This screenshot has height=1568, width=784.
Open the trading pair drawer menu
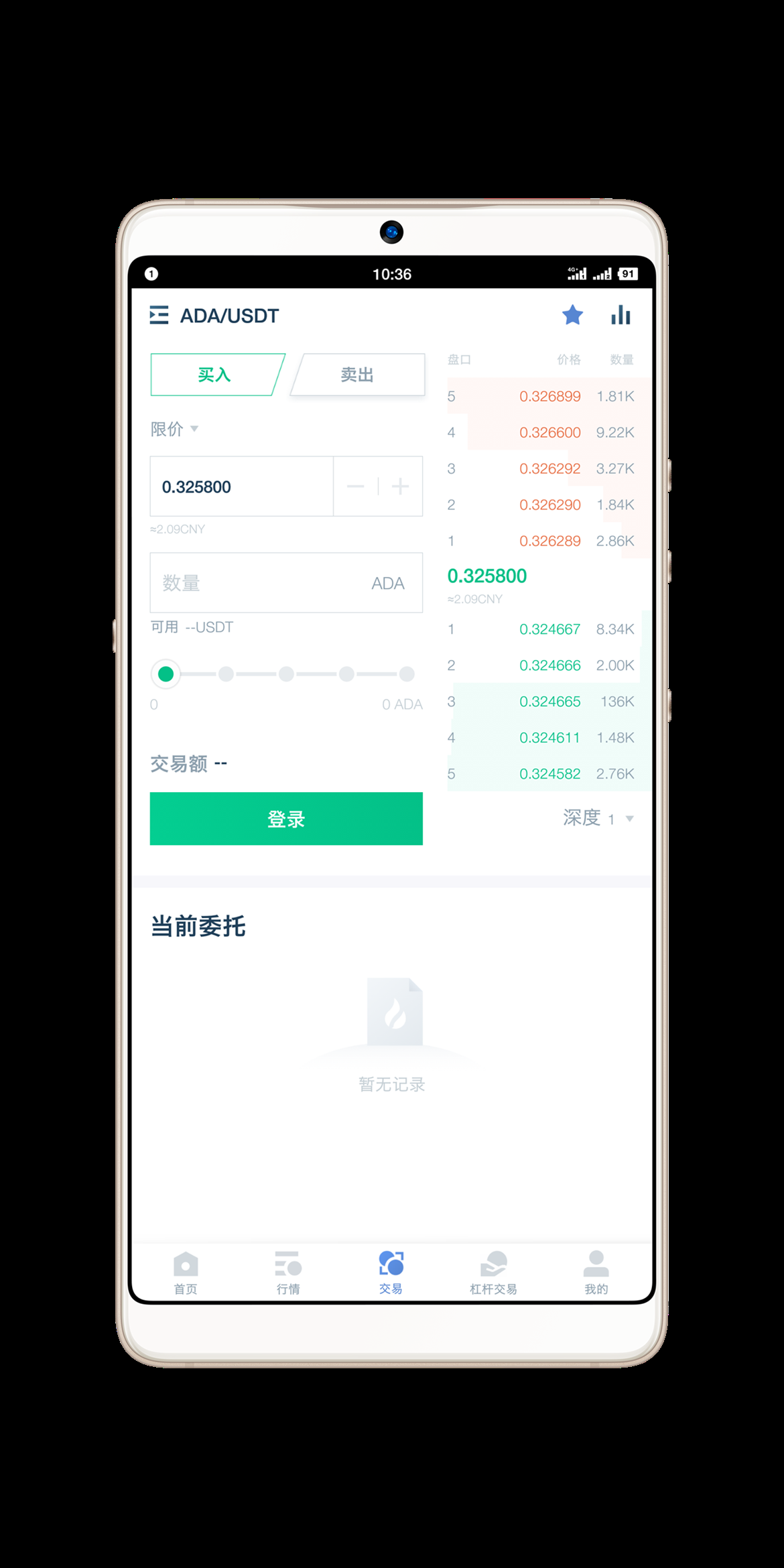point(159,315)
